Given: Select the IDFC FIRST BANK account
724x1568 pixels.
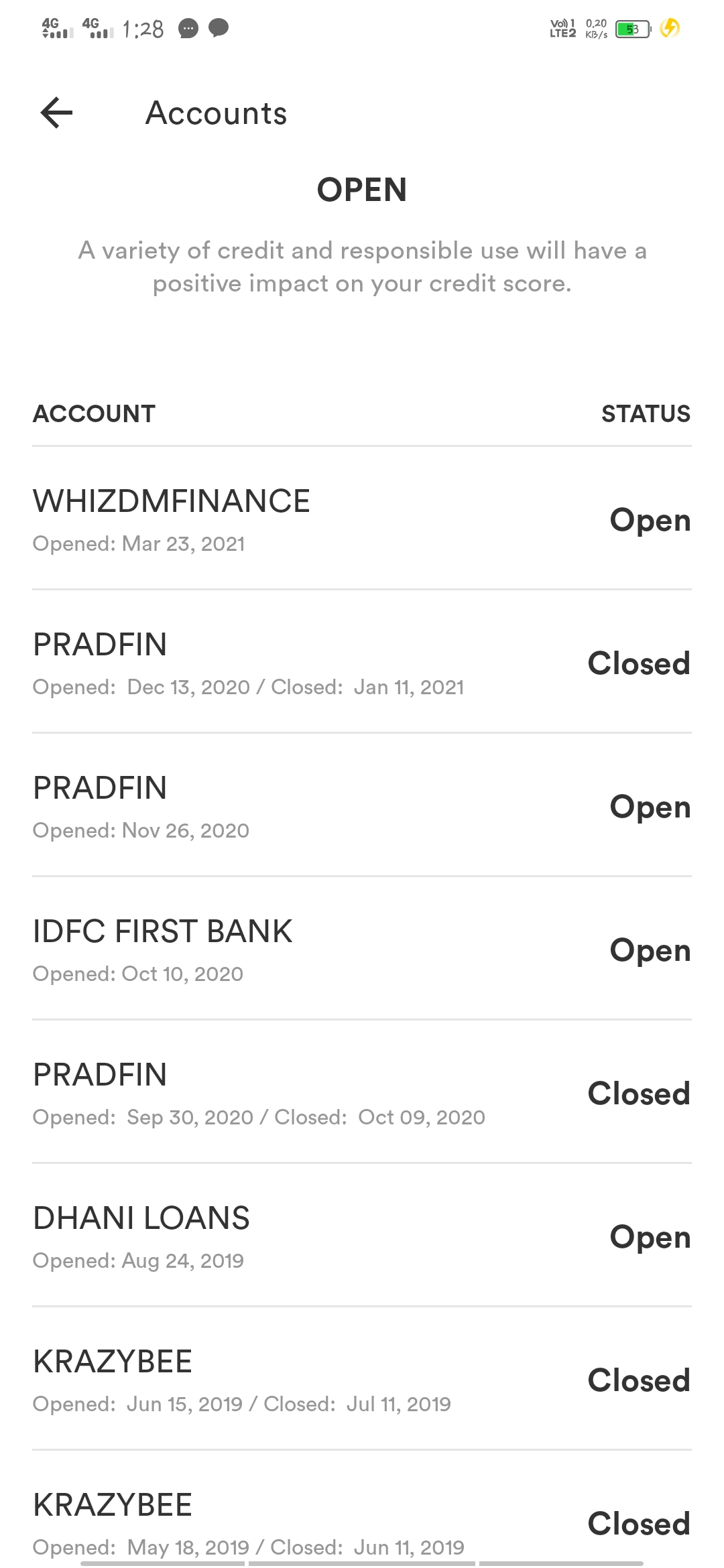Looking at the screenshot, I should [x=362, y=950].
